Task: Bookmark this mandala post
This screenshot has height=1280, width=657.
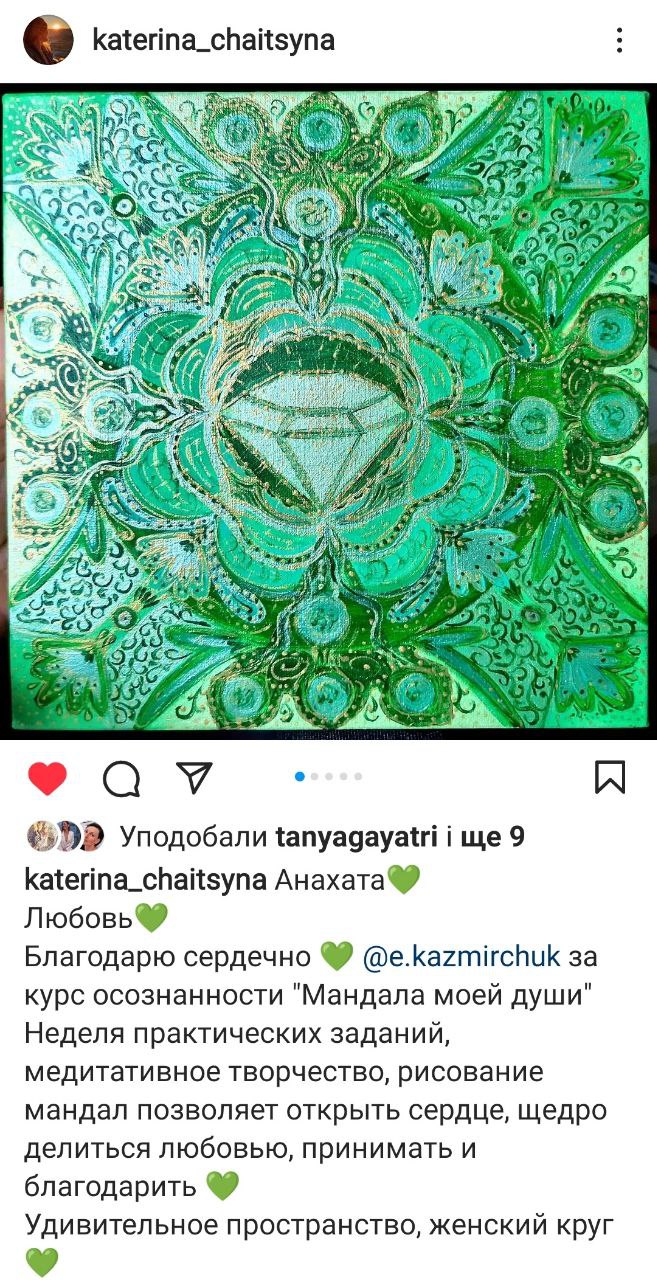Action: (x=610, y=777)
